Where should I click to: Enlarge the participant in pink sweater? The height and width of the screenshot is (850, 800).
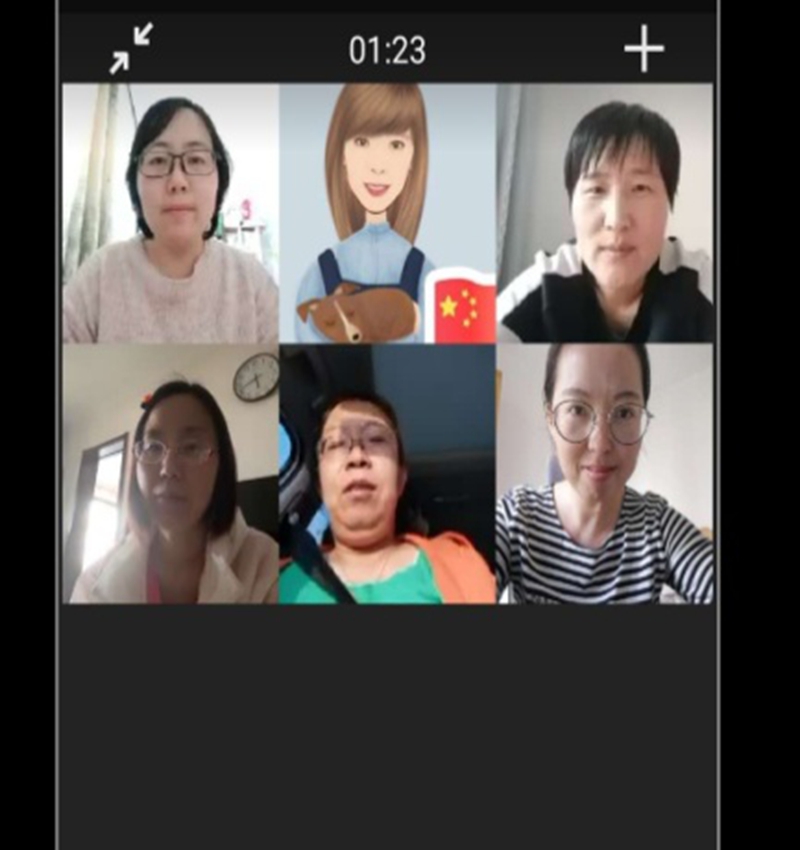coord(170,213)
